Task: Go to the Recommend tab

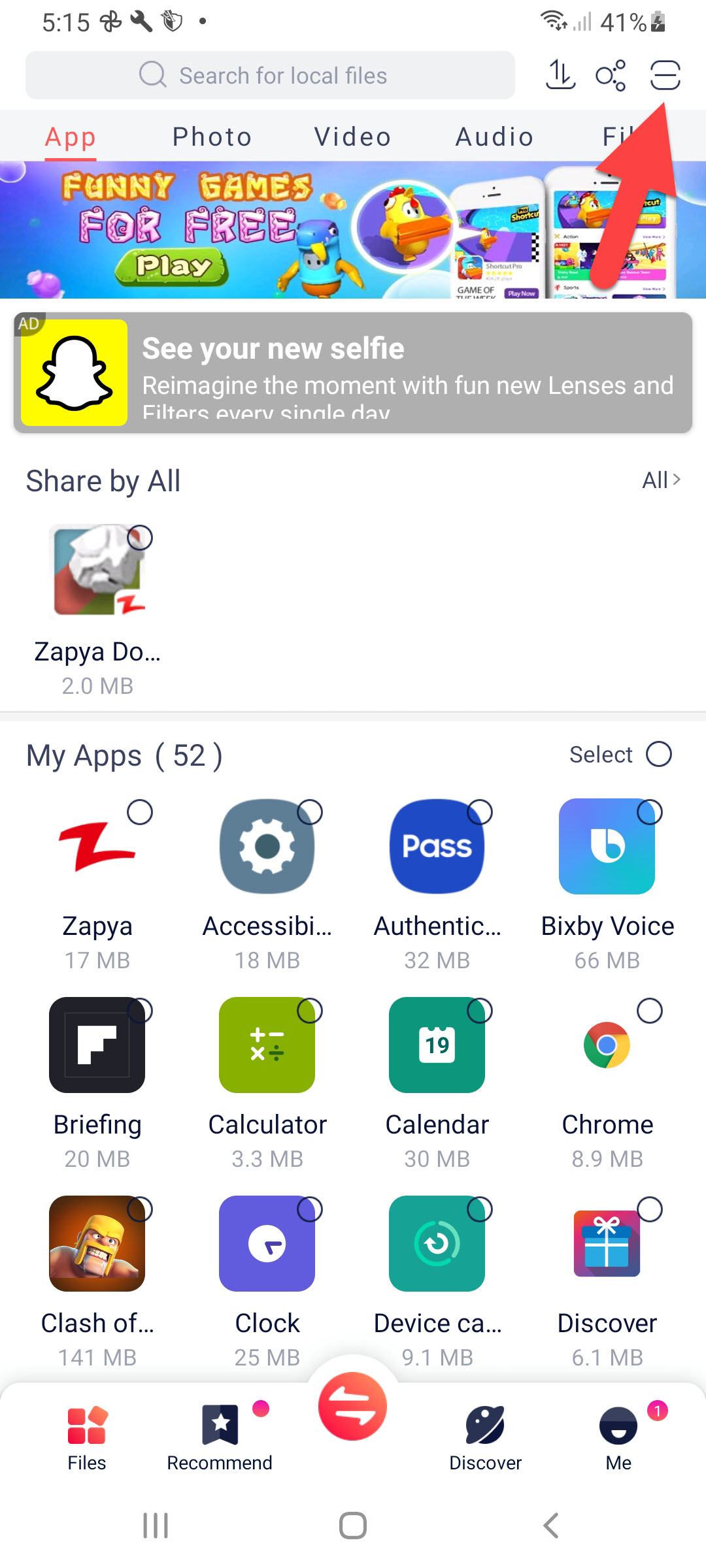Action: coord(220,1437)
